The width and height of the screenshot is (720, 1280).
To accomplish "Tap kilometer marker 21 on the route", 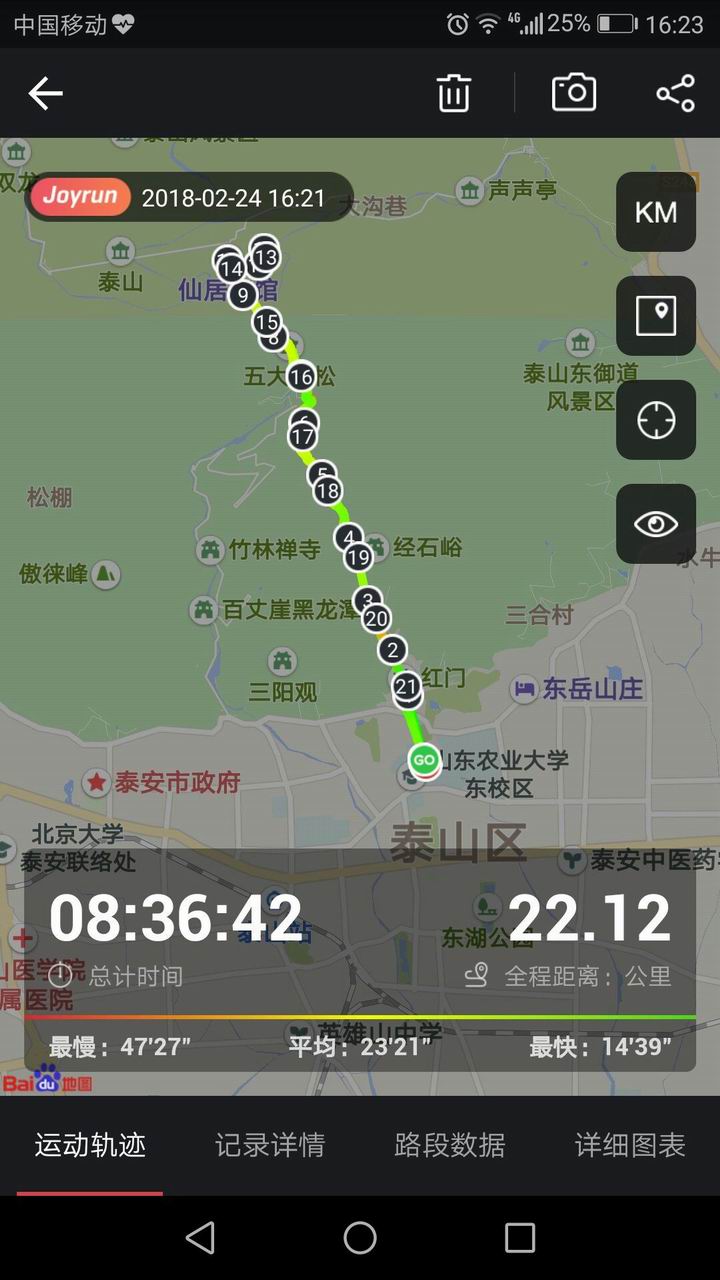I will pyautogui.click(x=404, y=686).
